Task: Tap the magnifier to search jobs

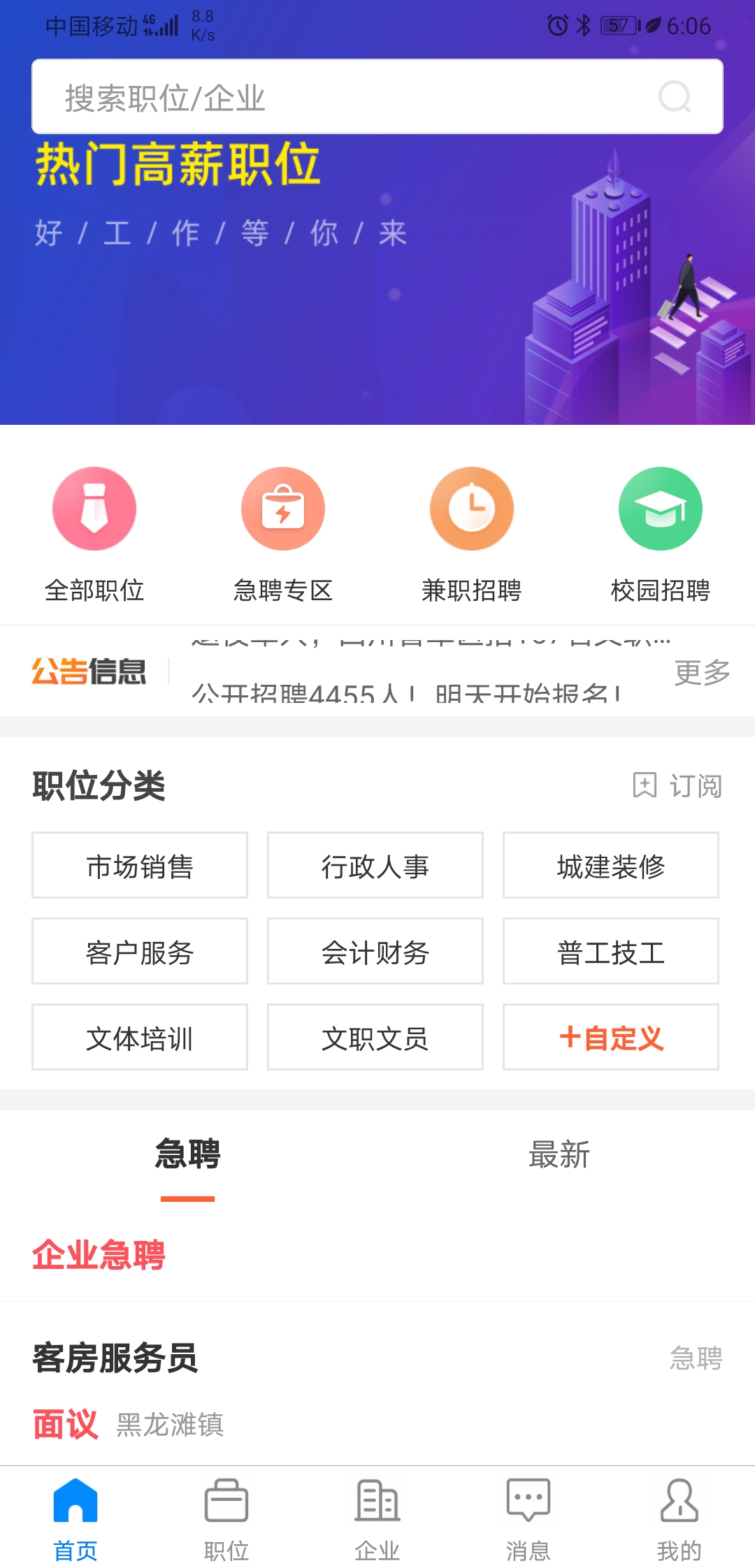Action: [x=673, y=97]
